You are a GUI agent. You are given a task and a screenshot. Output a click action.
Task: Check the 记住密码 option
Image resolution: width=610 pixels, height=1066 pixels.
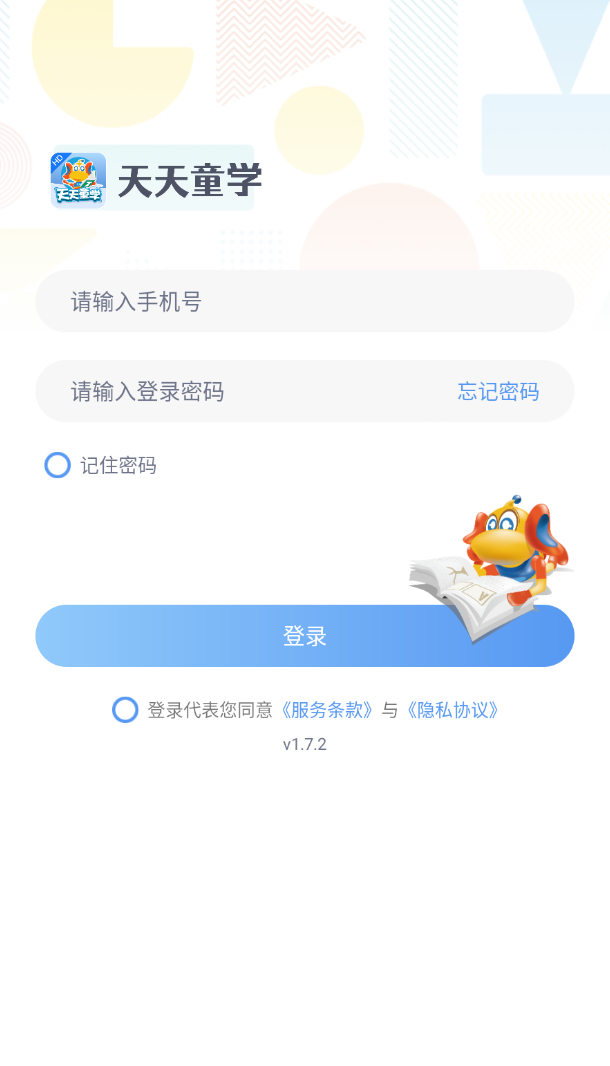[x=57, y=465]
